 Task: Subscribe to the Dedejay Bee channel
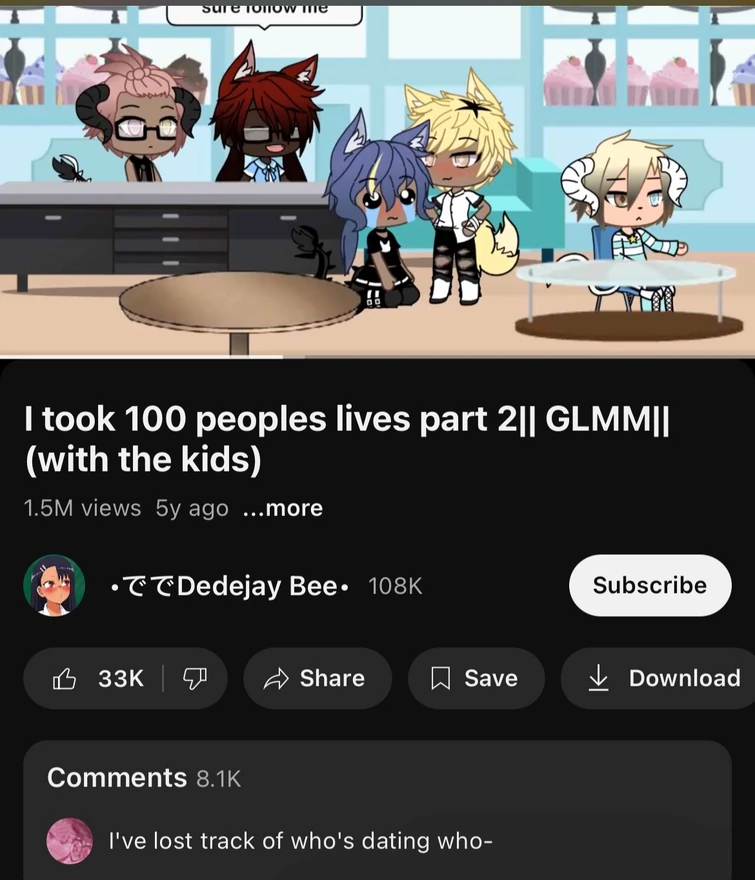click(649, 586)
